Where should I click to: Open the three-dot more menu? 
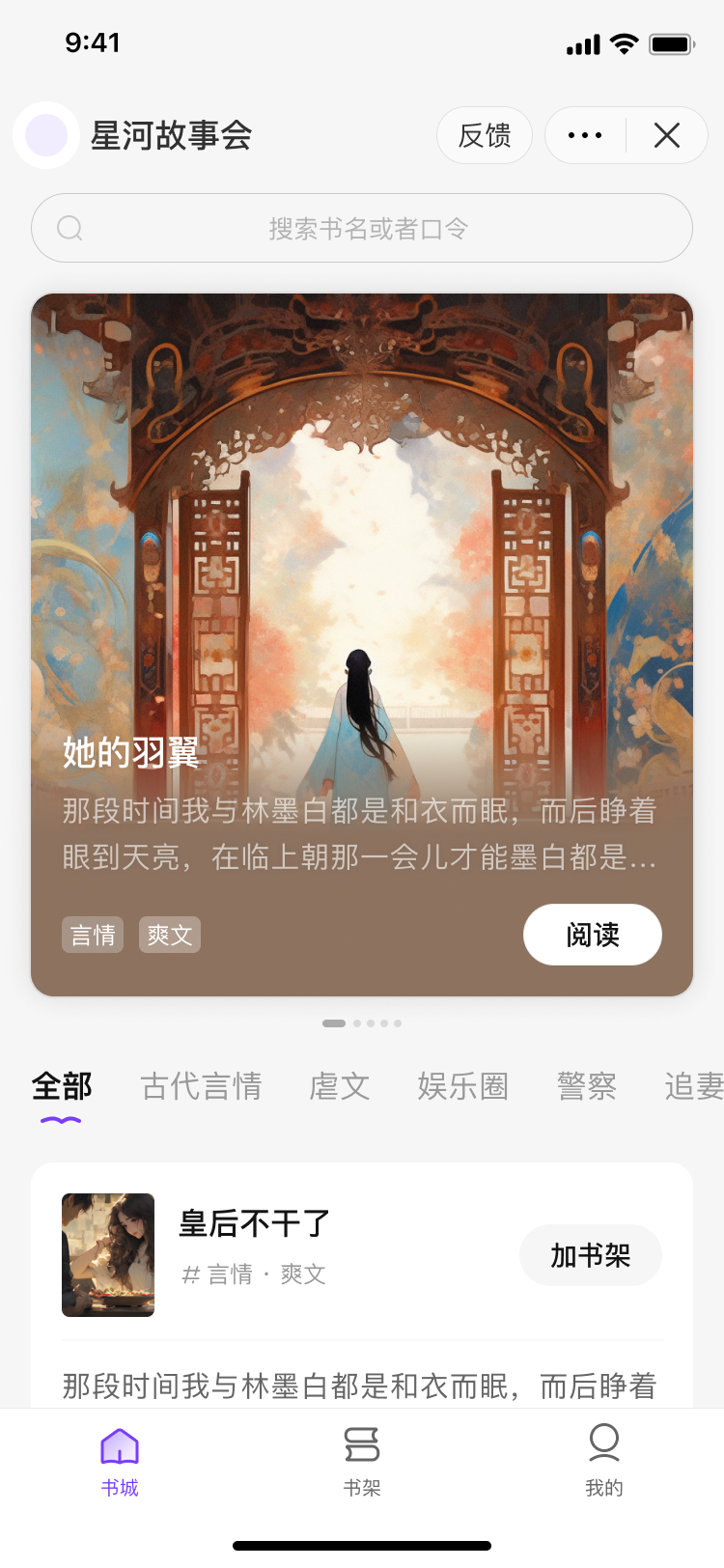pyautogui.click(x=585, y=135)
